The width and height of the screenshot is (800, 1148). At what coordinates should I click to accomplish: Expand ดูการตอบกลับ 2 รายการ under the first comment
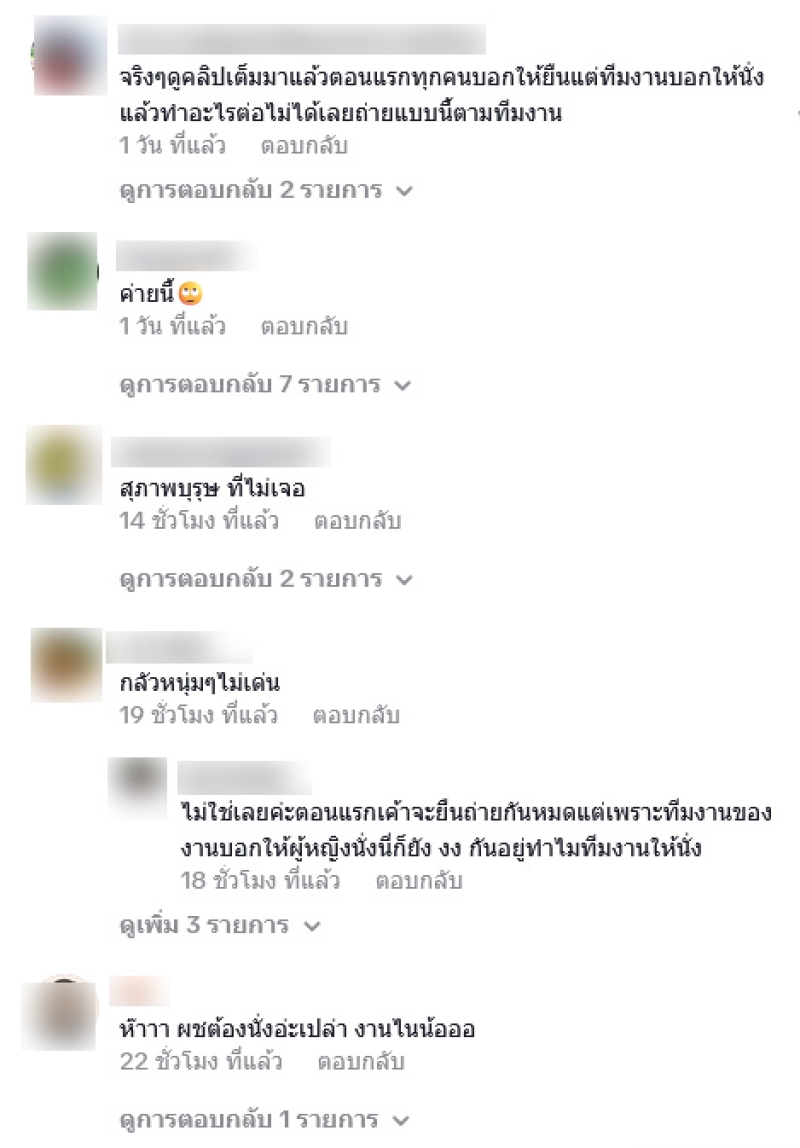(x=265, y=190)
